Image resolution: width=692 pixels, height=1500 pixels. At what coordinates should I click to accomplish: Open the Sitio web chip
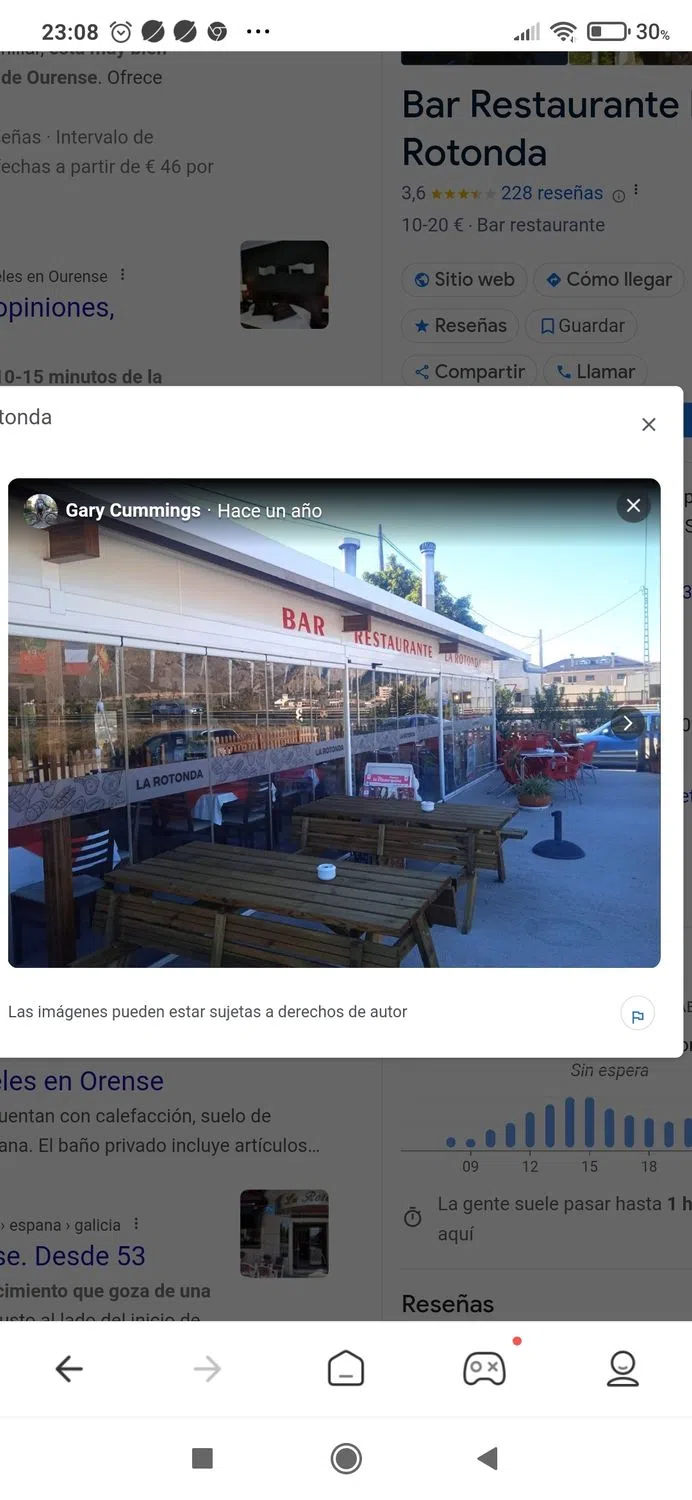tap(463, 279)
